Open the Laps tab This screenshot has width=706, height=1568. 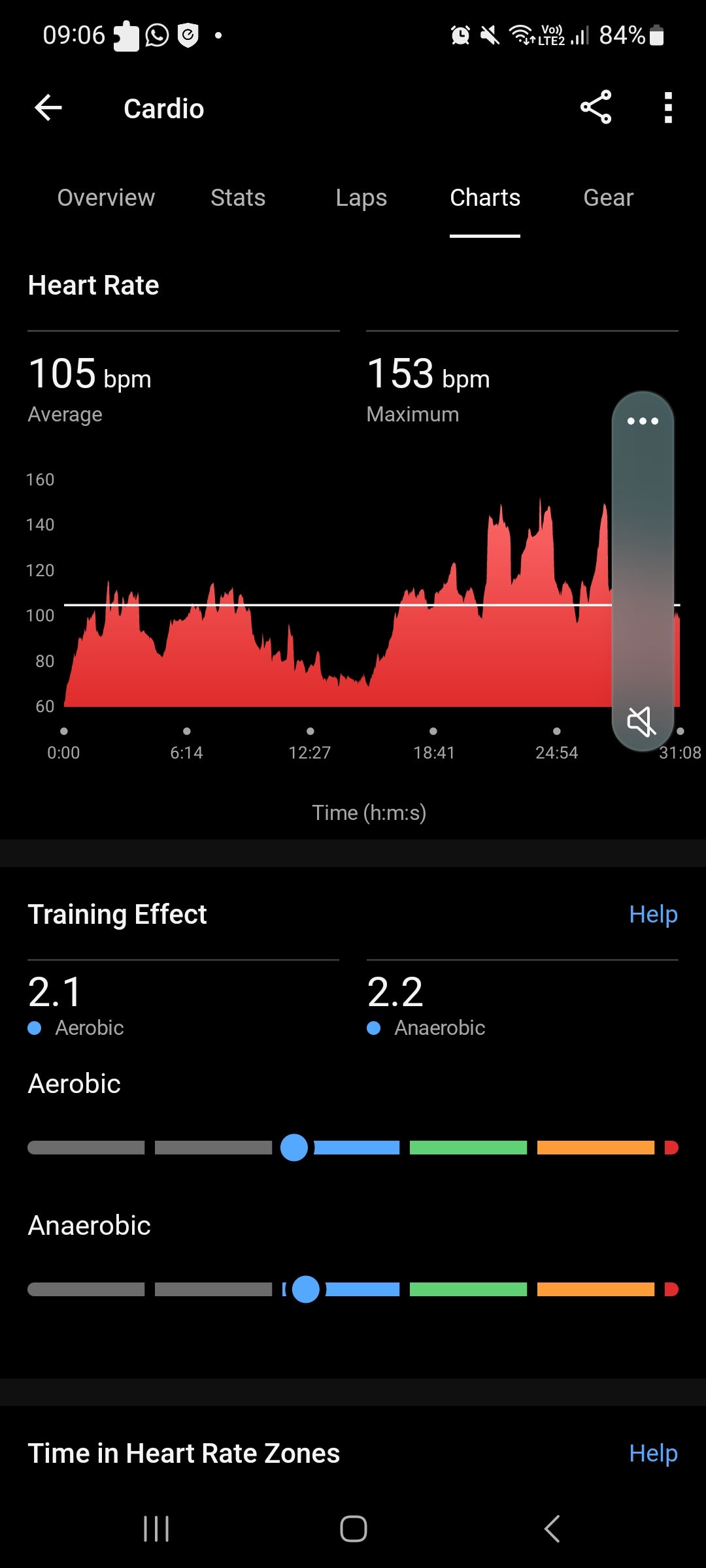(x=361, y=197)
